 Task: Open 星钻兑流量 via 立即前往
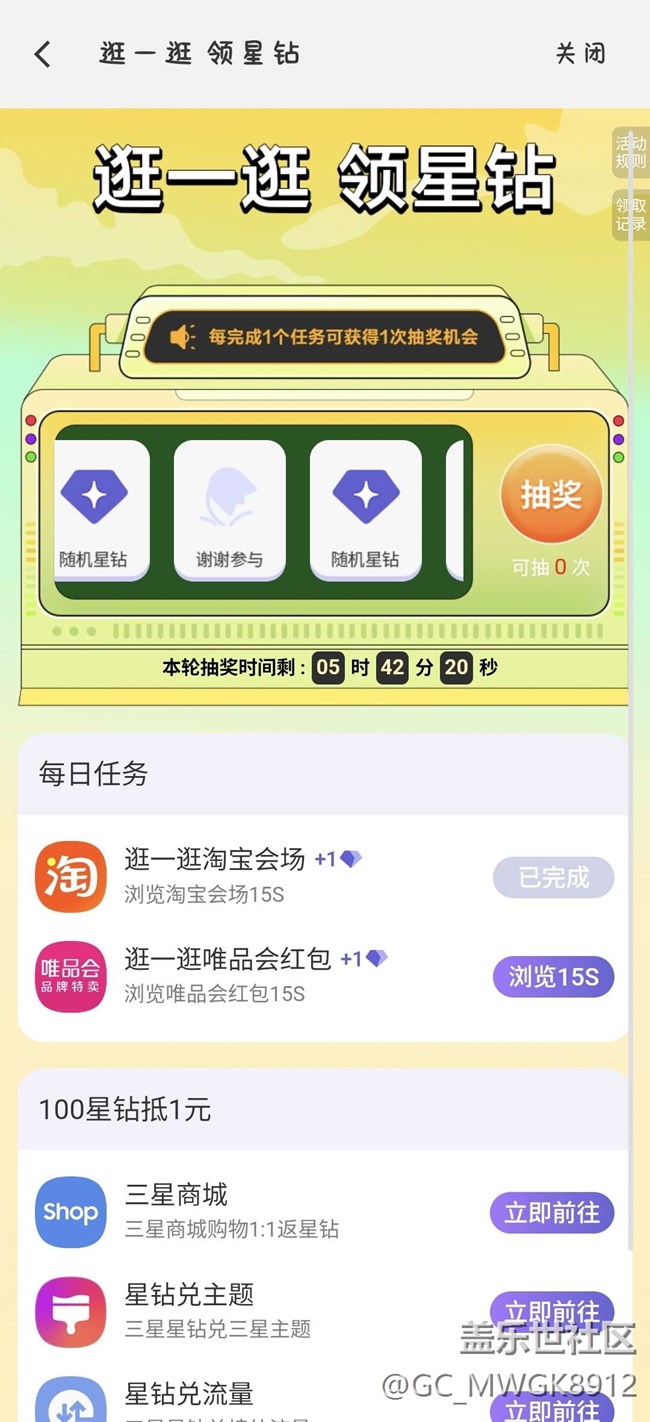tap(551, 1406)
